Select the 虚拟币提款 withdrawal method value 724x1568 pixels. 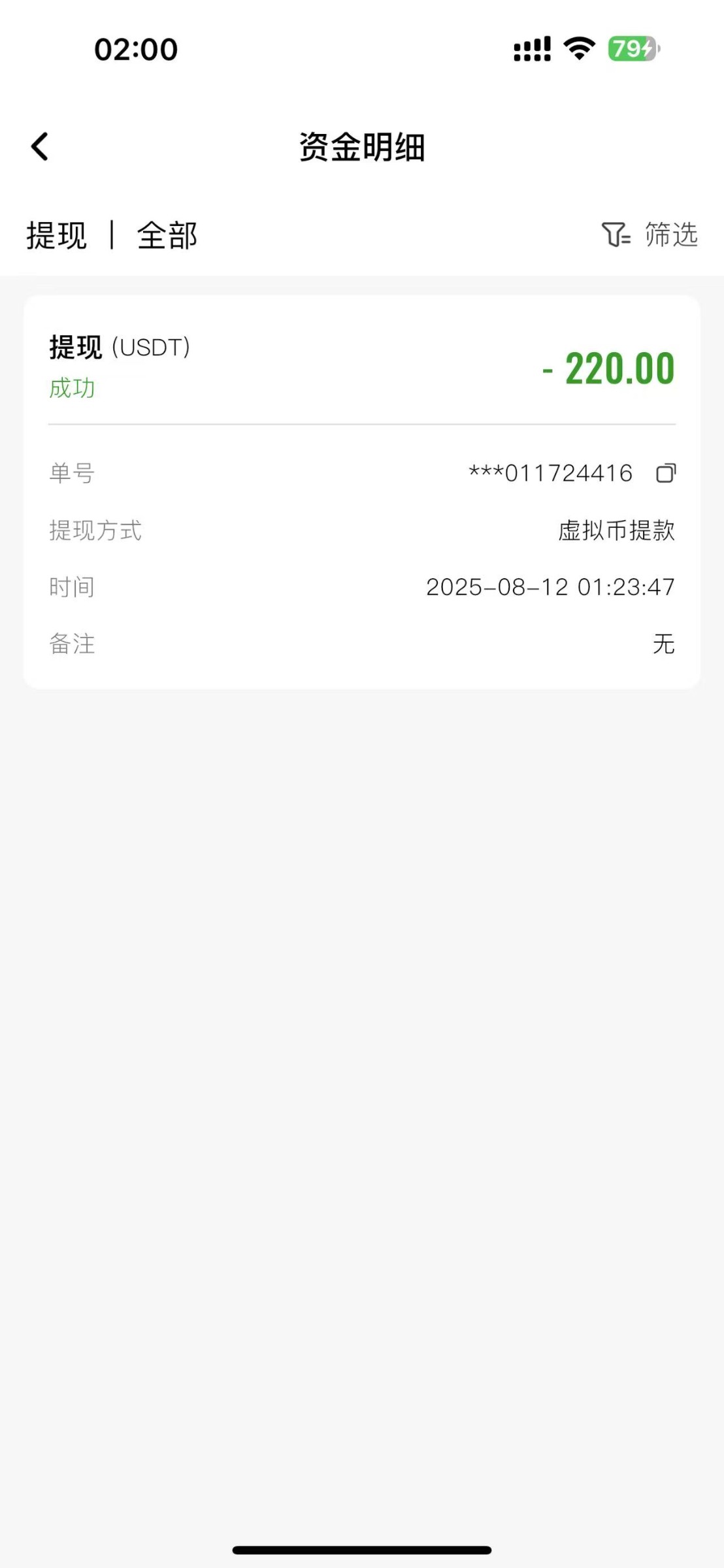coord(617,531)
